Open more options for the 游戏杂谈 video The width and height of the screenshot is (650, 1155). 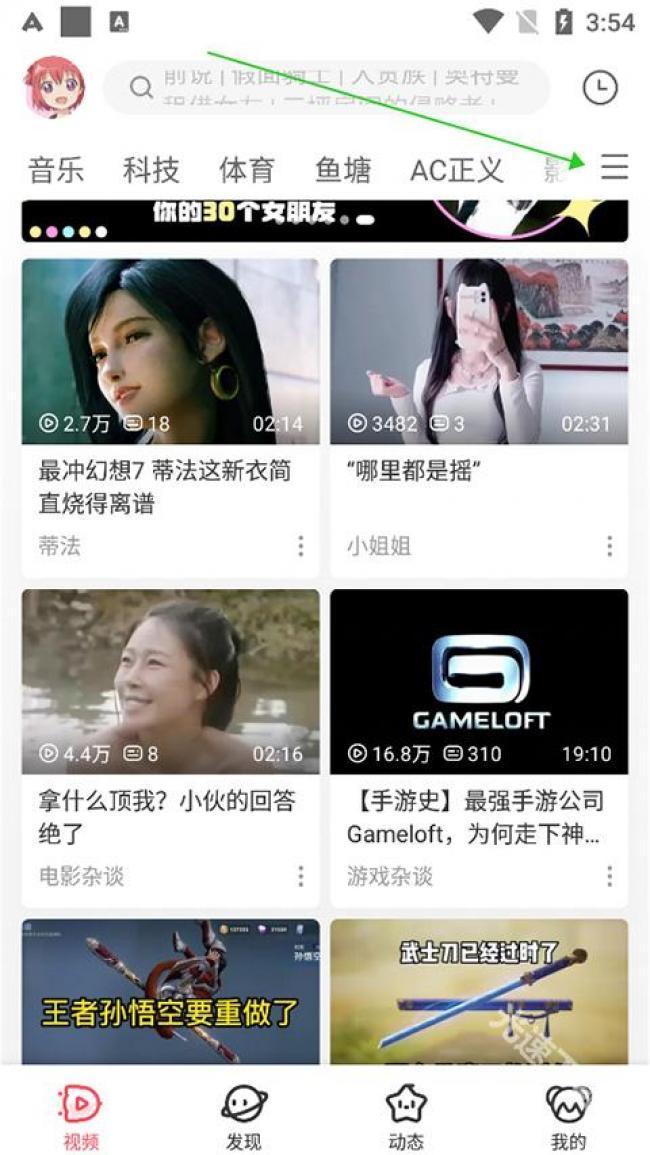point(609,876)
